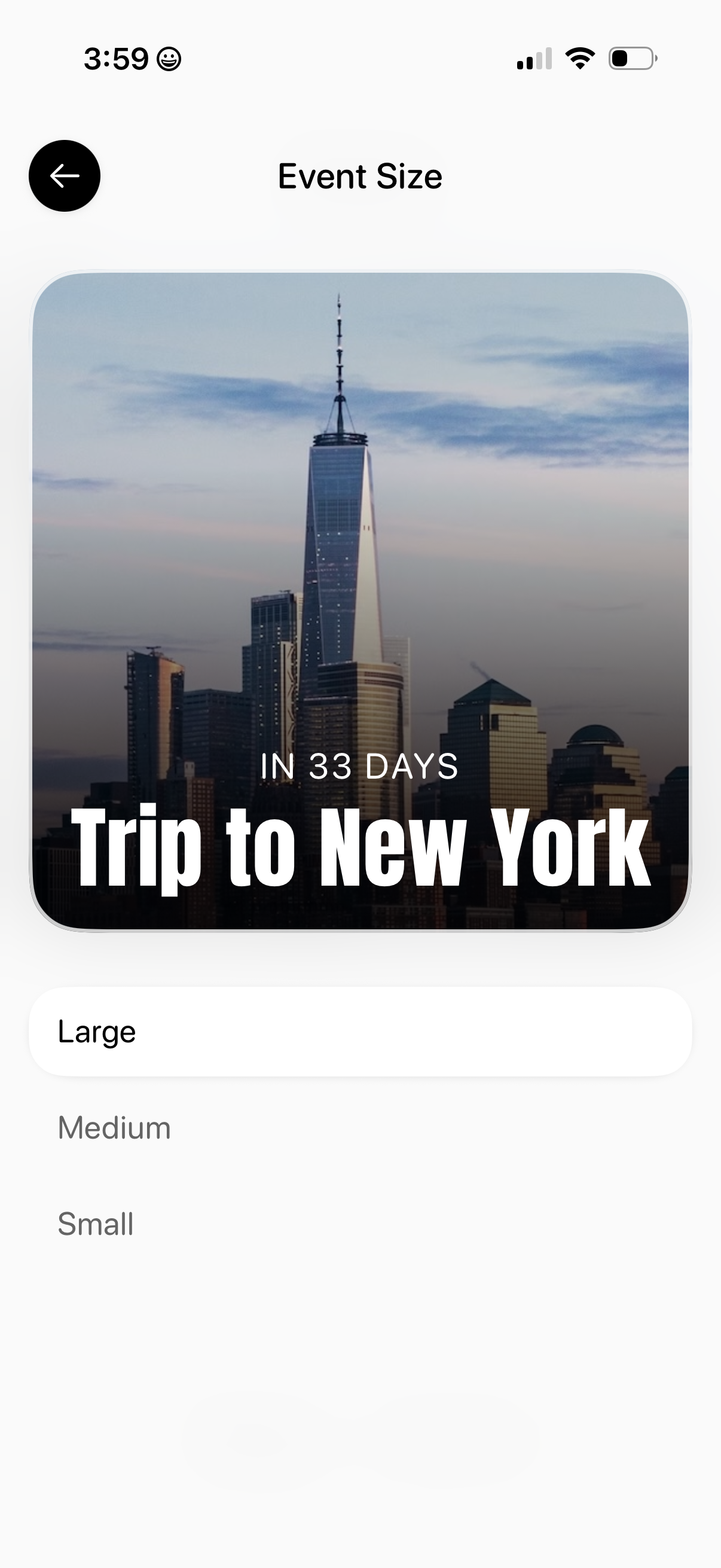This screenshot has height=1568, width=721.
Task: Tap the 3:59 time display
Action: [115, 59]
